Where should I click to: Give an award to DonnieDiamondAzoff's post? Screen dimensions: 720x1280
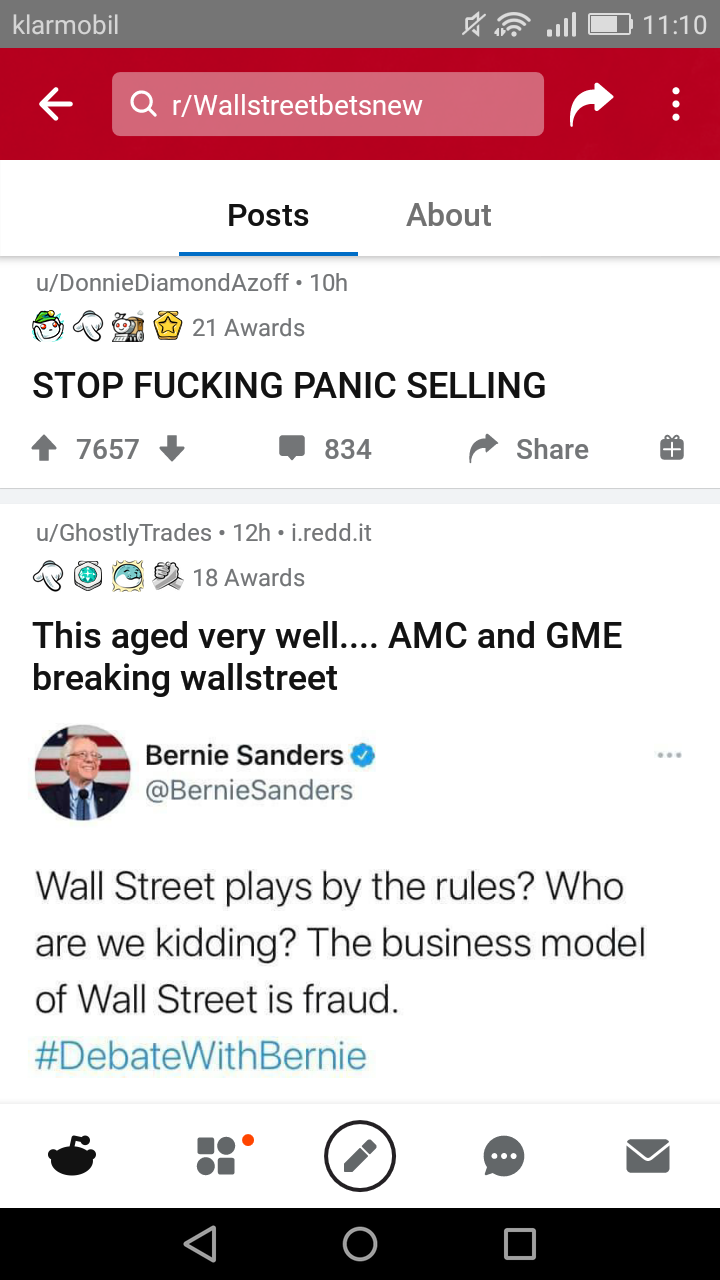click(x=672, y=449)
